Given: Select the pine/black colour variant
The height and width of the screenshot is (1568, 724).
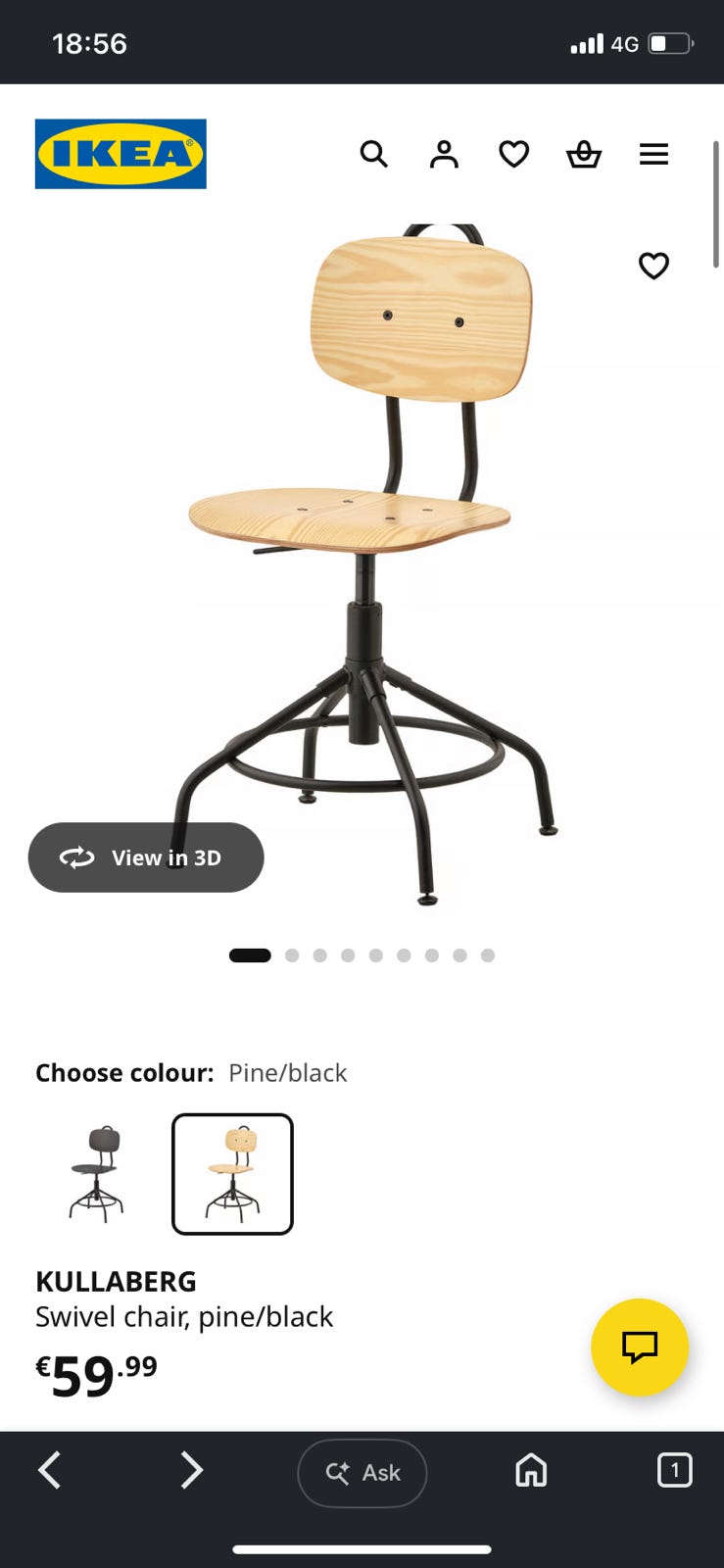Looking at the screenshot, I should click(x=232, y=1173).
